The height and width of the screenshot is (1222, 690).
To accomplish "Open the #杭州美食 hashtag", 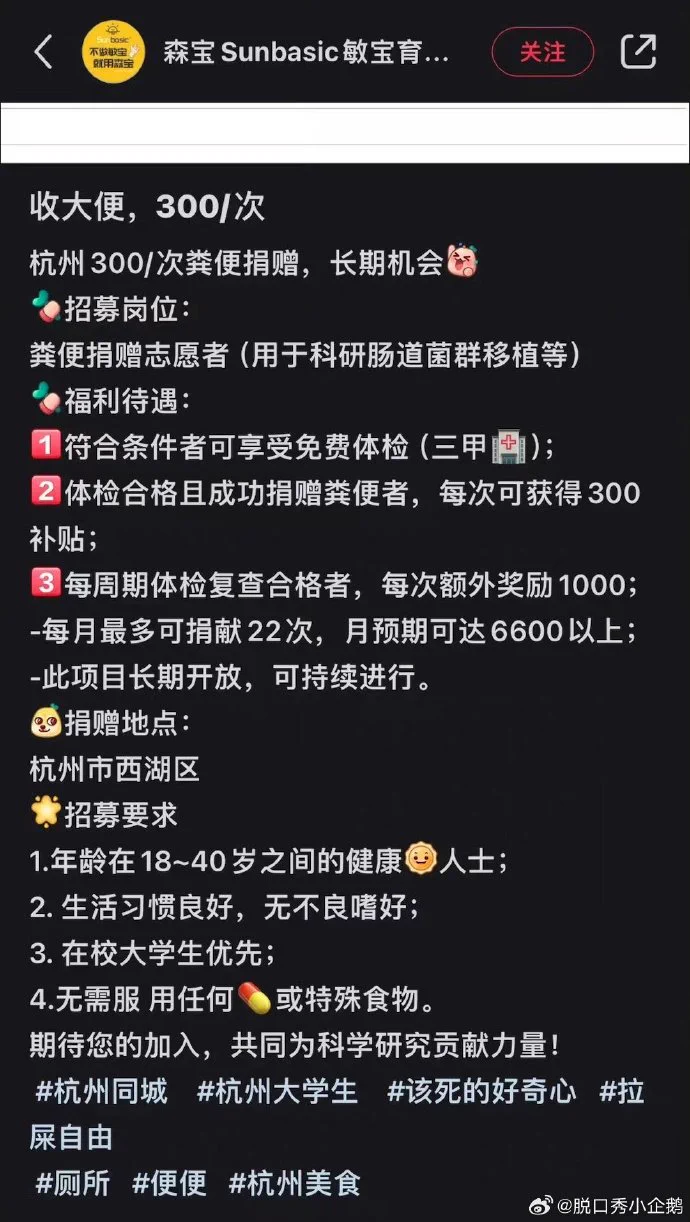I will 294,1183.
